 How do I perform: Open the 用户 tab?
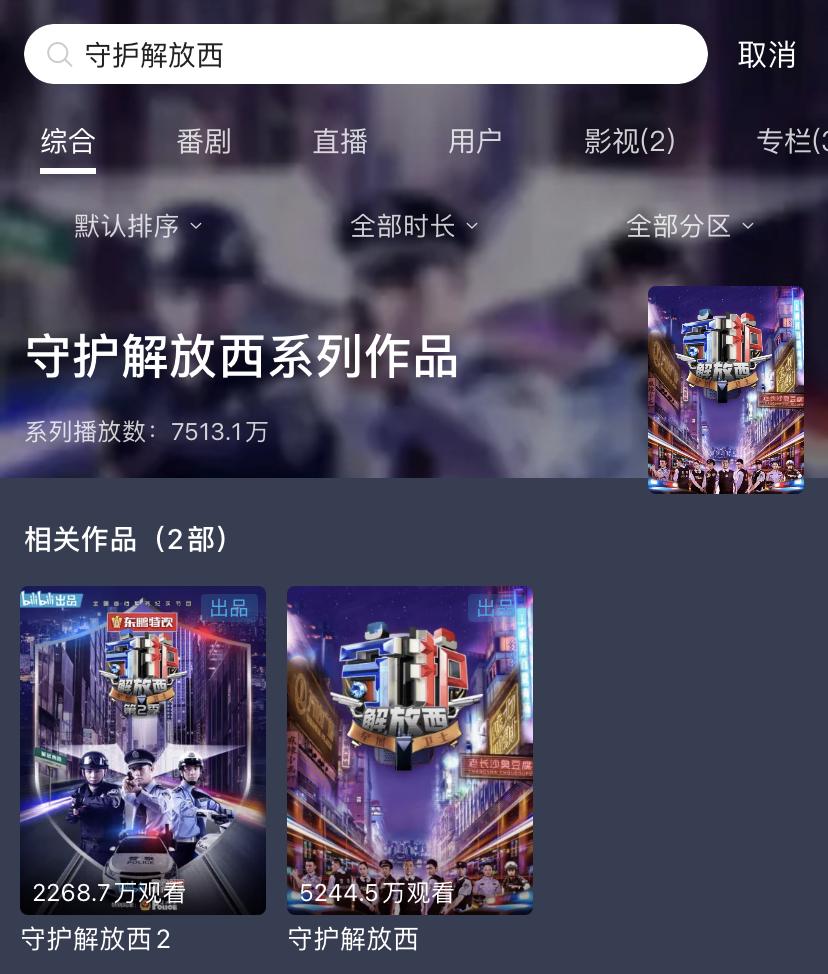[475, 141]
